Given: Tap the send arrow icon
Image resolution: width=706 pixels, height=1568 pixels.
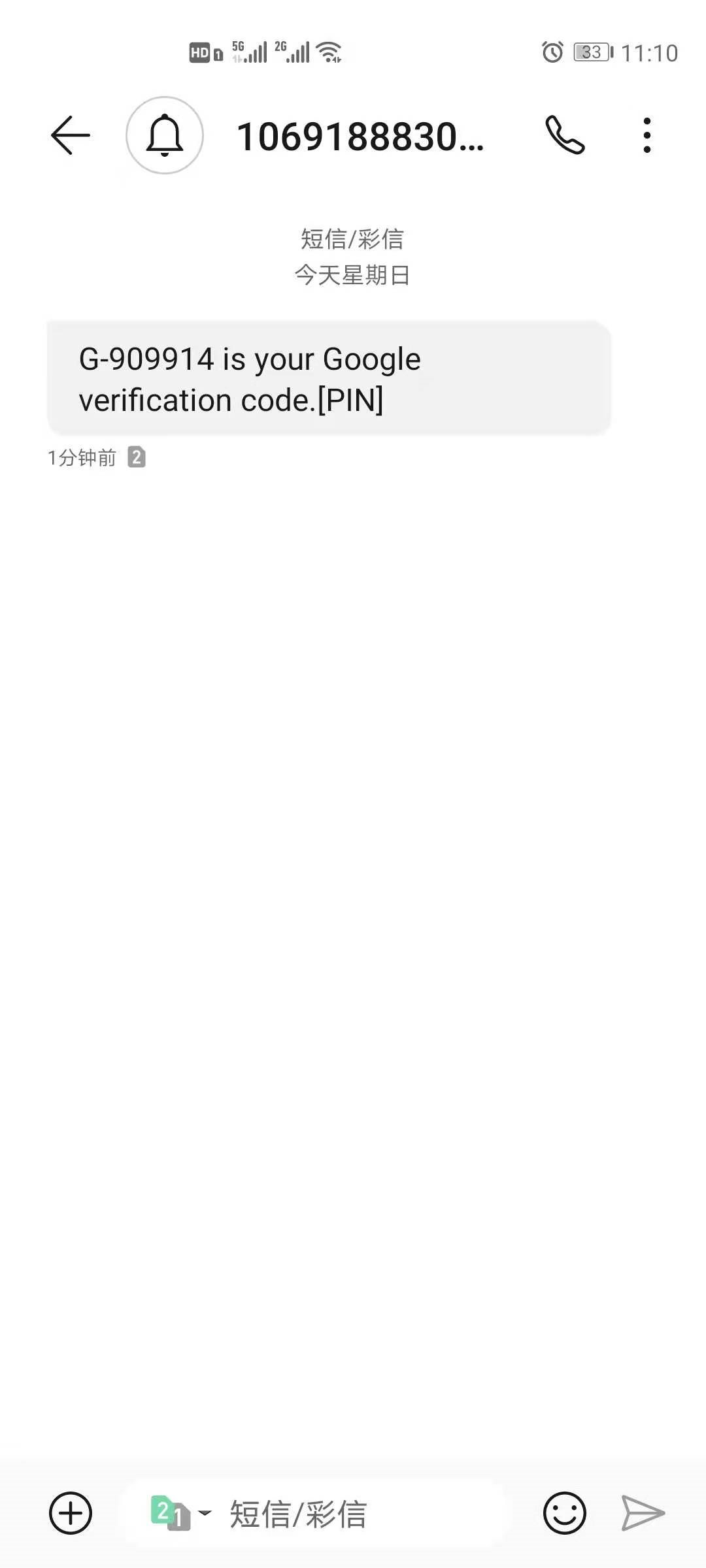Looking at the screenshot, I should [x=643, y=1513].
